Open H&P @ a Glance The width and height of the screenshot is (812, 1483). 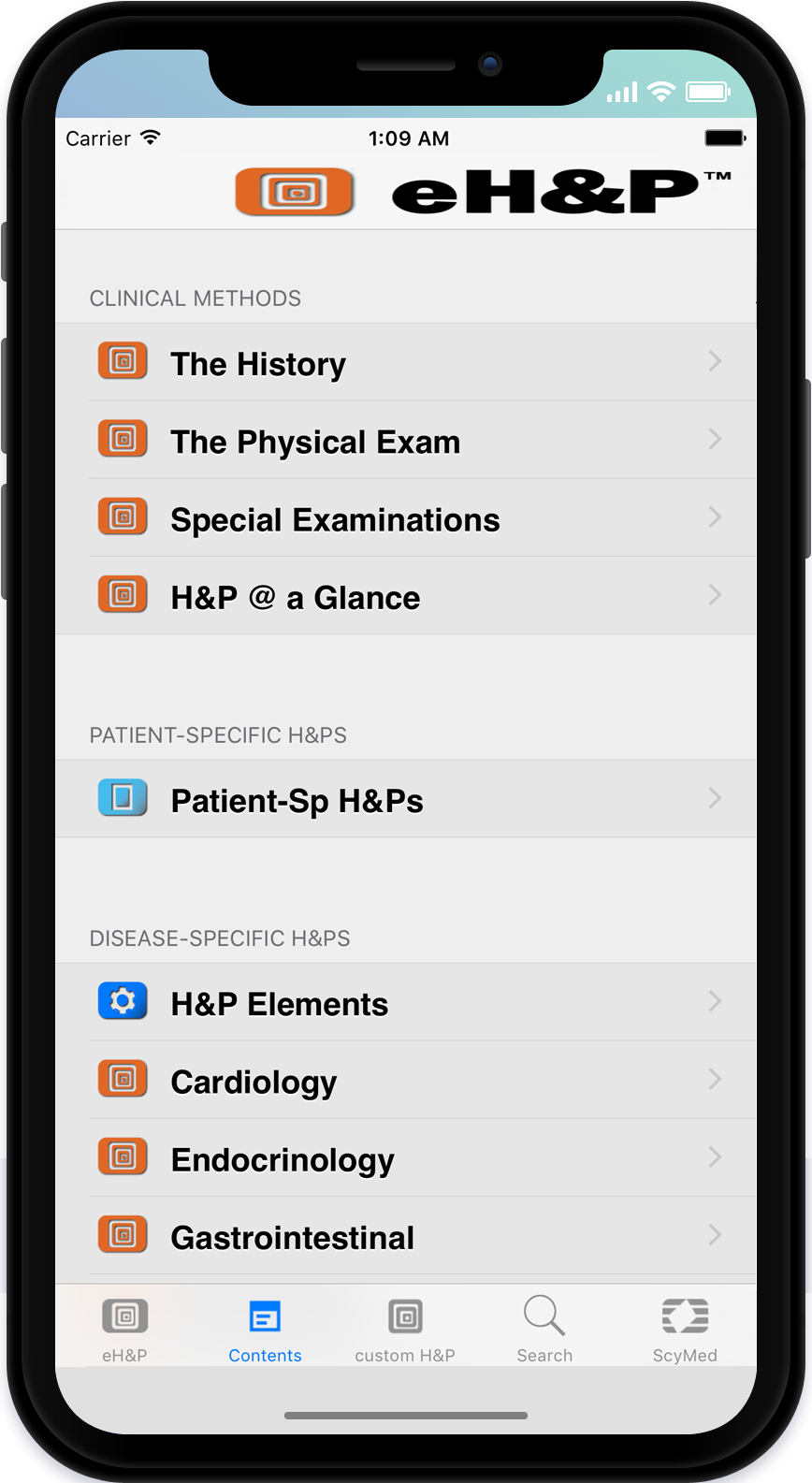point(406,595)
